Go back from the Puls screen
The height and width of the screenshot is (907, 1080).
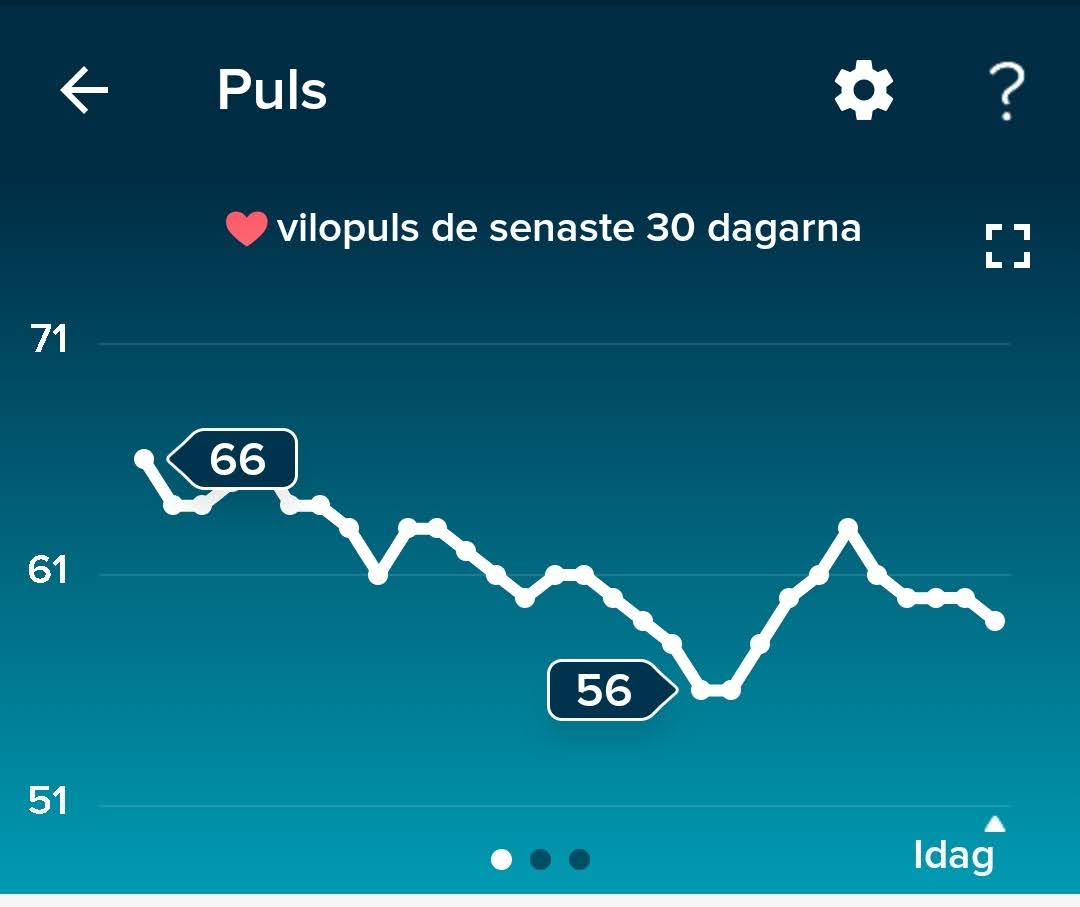(x=84, y=91)
